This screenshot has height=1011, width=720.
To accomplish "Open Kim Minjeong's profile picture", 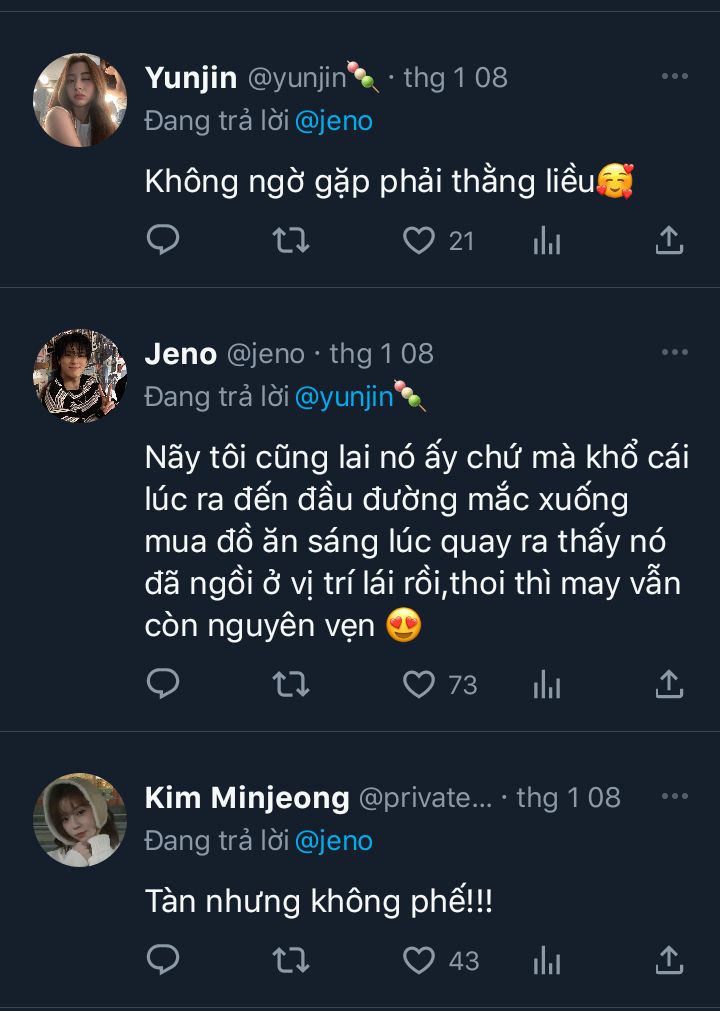I will click(x=80, y=820).
